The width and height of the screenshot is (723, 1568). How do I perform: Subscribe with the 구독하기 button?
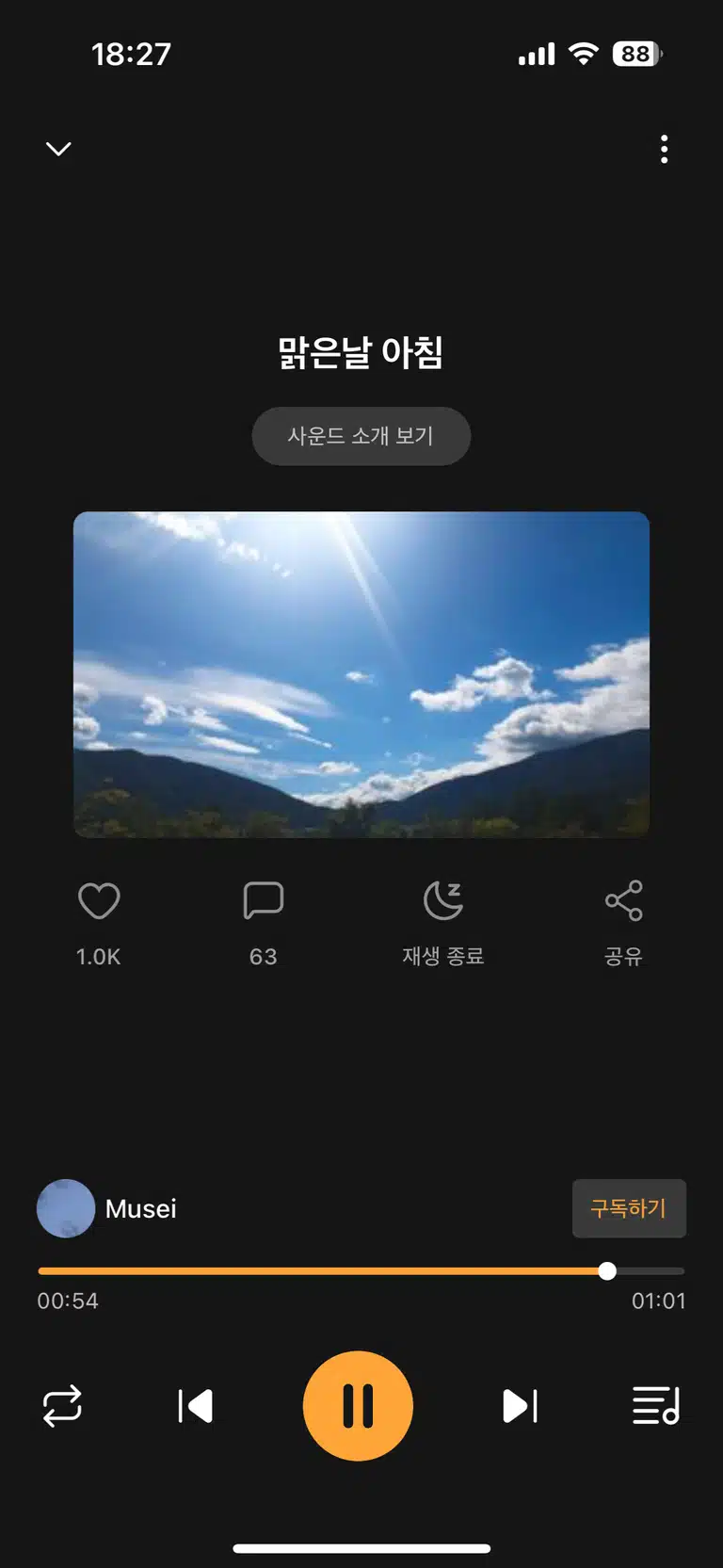point(629,1208)
